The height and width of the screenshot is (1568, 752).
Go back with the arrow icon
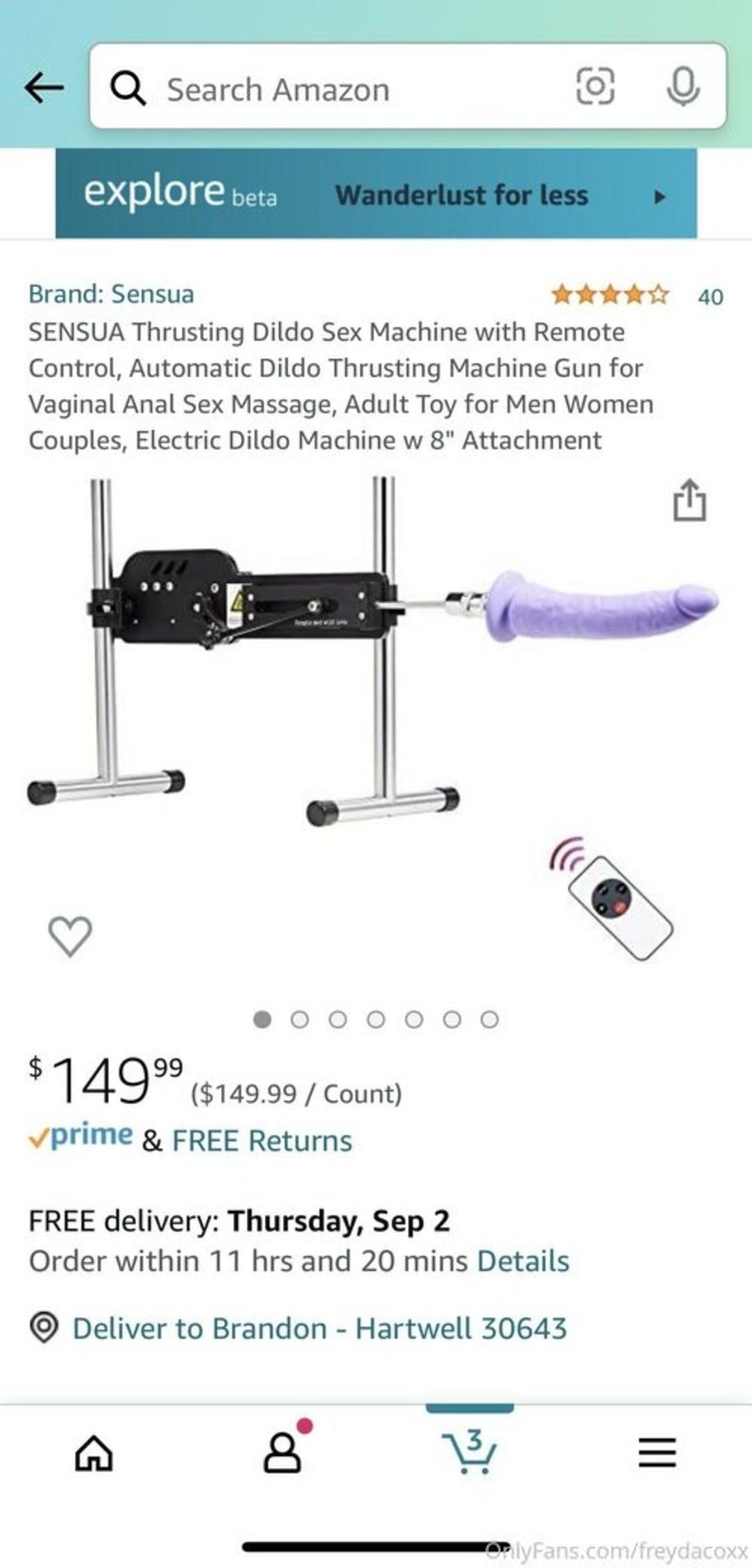pos(44,88)
